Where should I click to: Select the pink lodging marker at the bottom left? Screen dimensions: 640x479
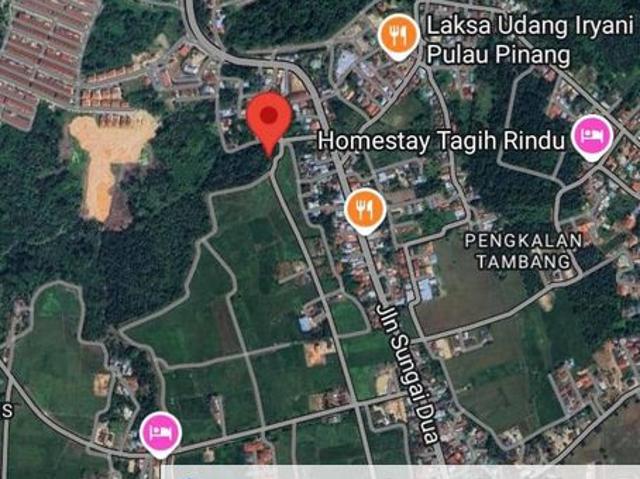pyautogui.click(x=159, y=432)
